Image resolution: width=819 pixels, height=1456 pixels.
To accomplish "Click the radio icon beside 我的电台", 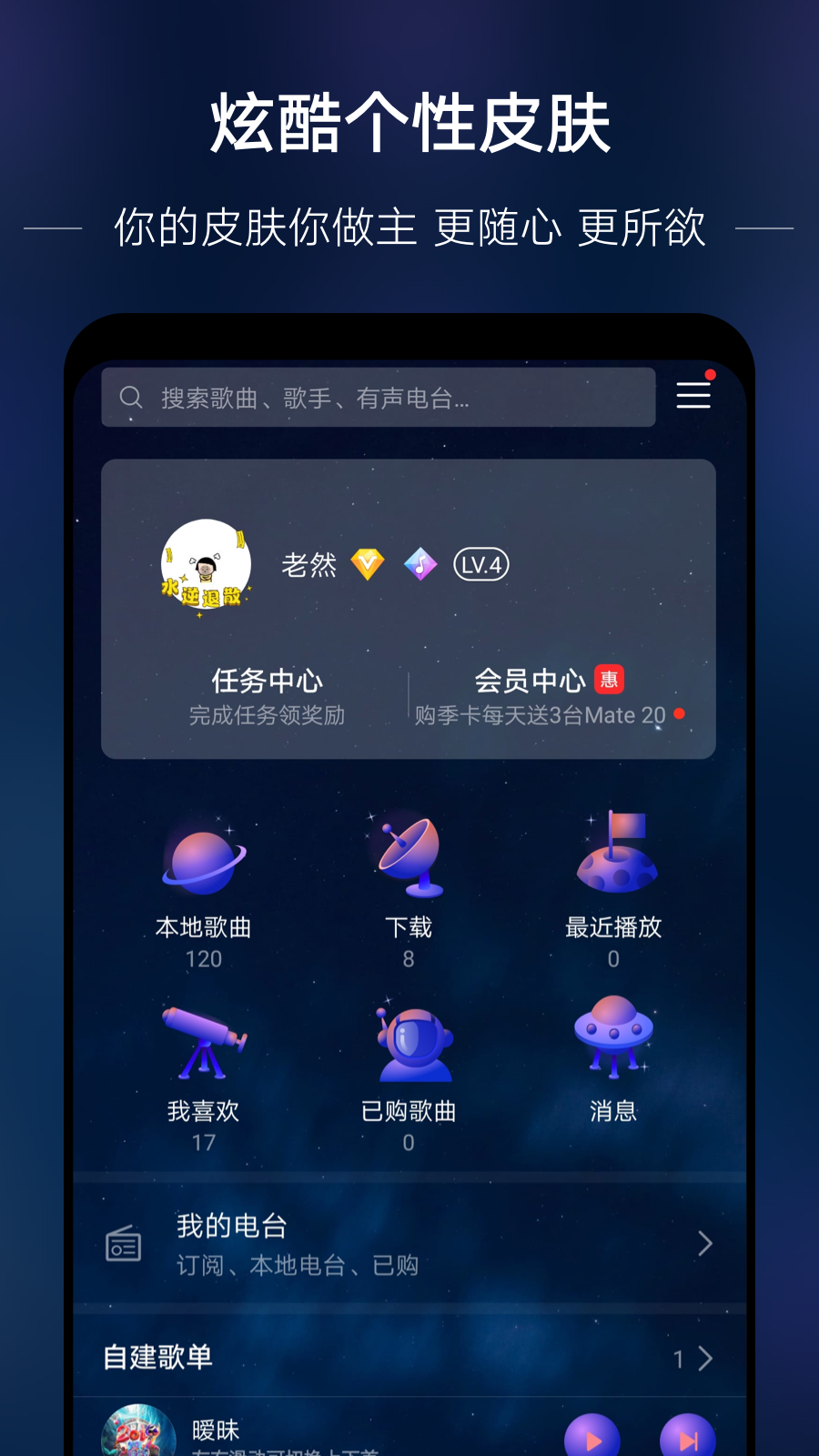I will pos(125,1242).
